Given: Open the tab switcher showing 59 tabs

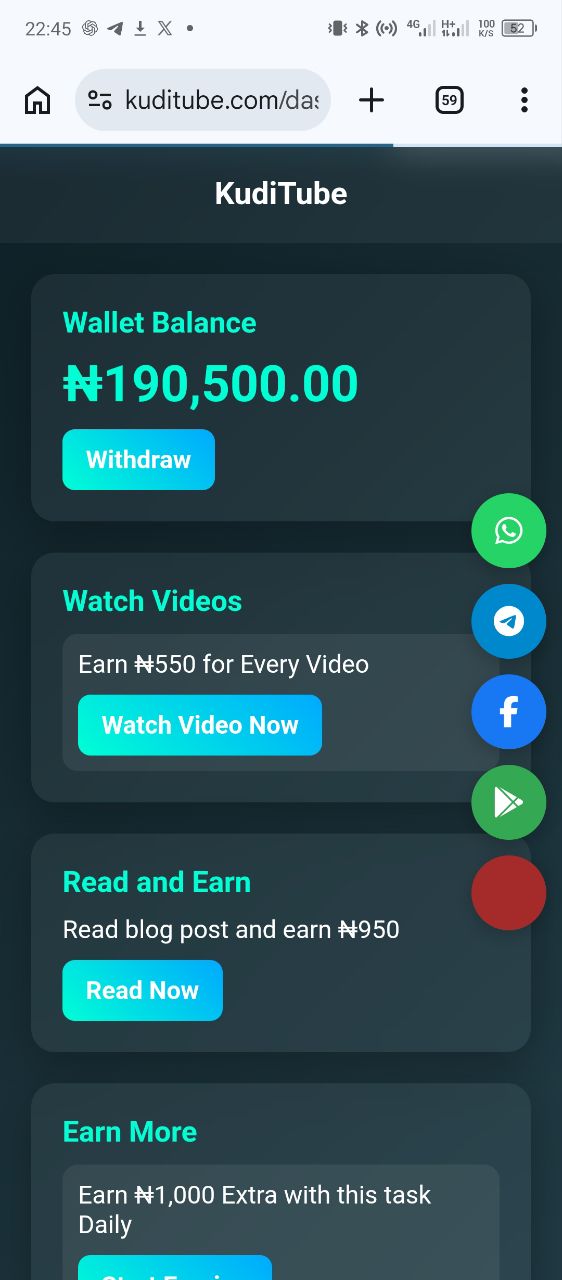Looking at the screenshot, I should [449, 100].
